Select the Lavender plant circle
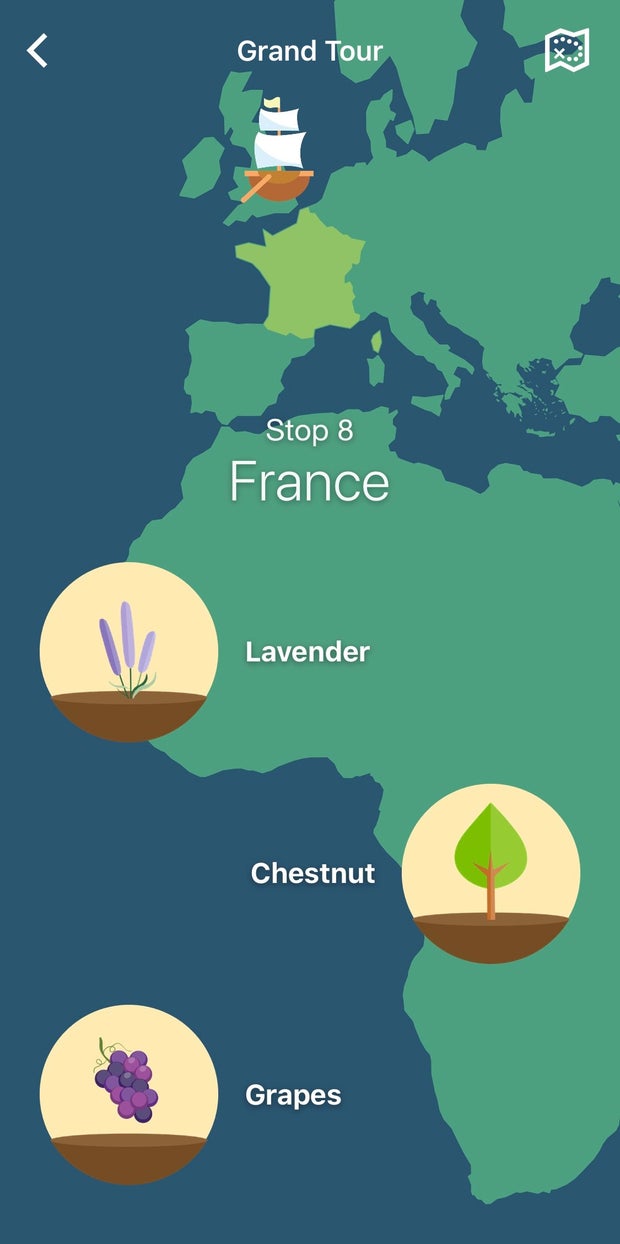The width and height of the screenshot is (620, 1244). click(x=129, y=652)
